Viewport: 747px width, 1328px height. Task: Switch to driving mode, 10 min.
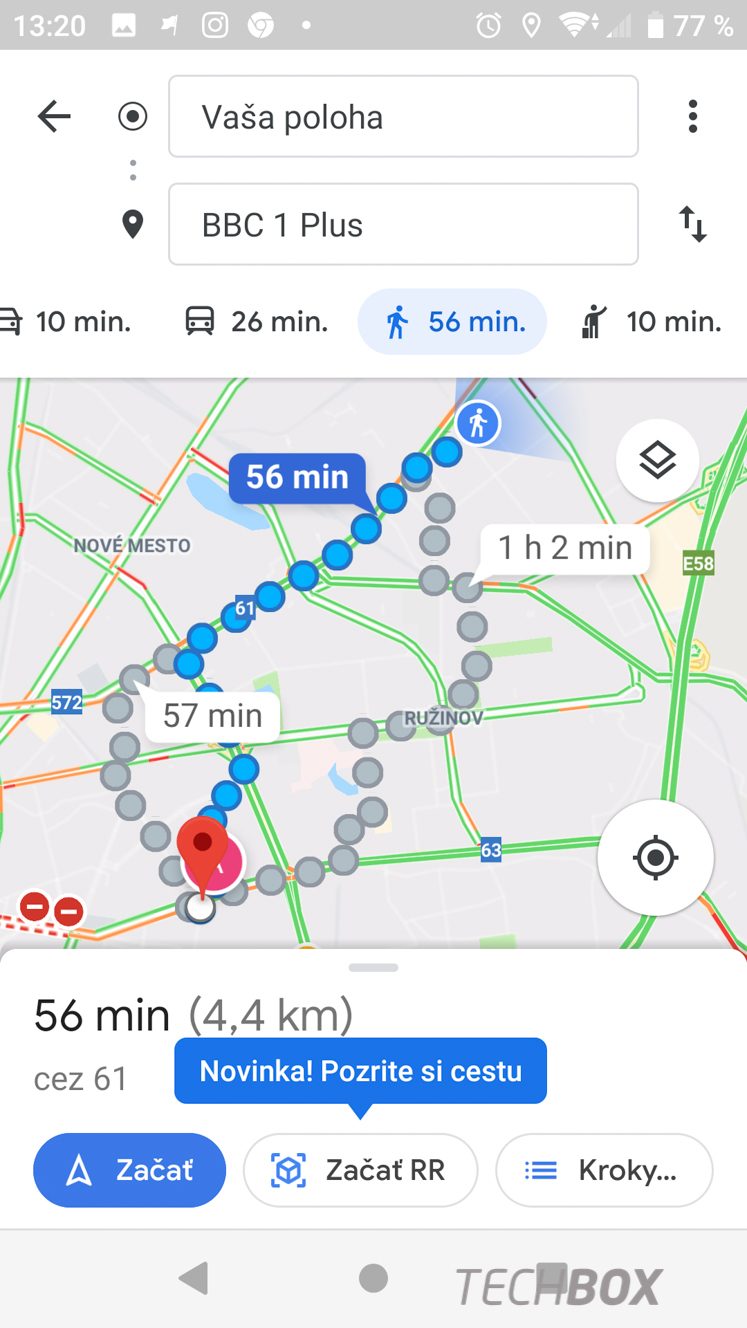coord(66,322)
